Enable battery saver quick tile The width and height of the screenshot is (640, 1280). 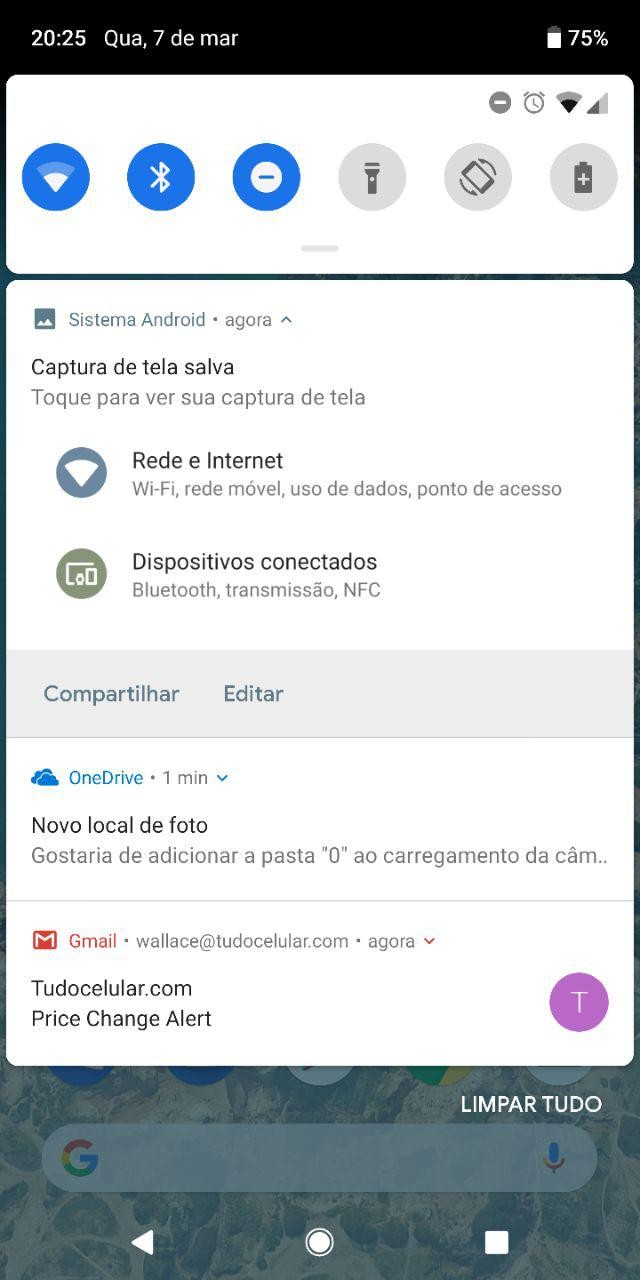tap(583, 178)
